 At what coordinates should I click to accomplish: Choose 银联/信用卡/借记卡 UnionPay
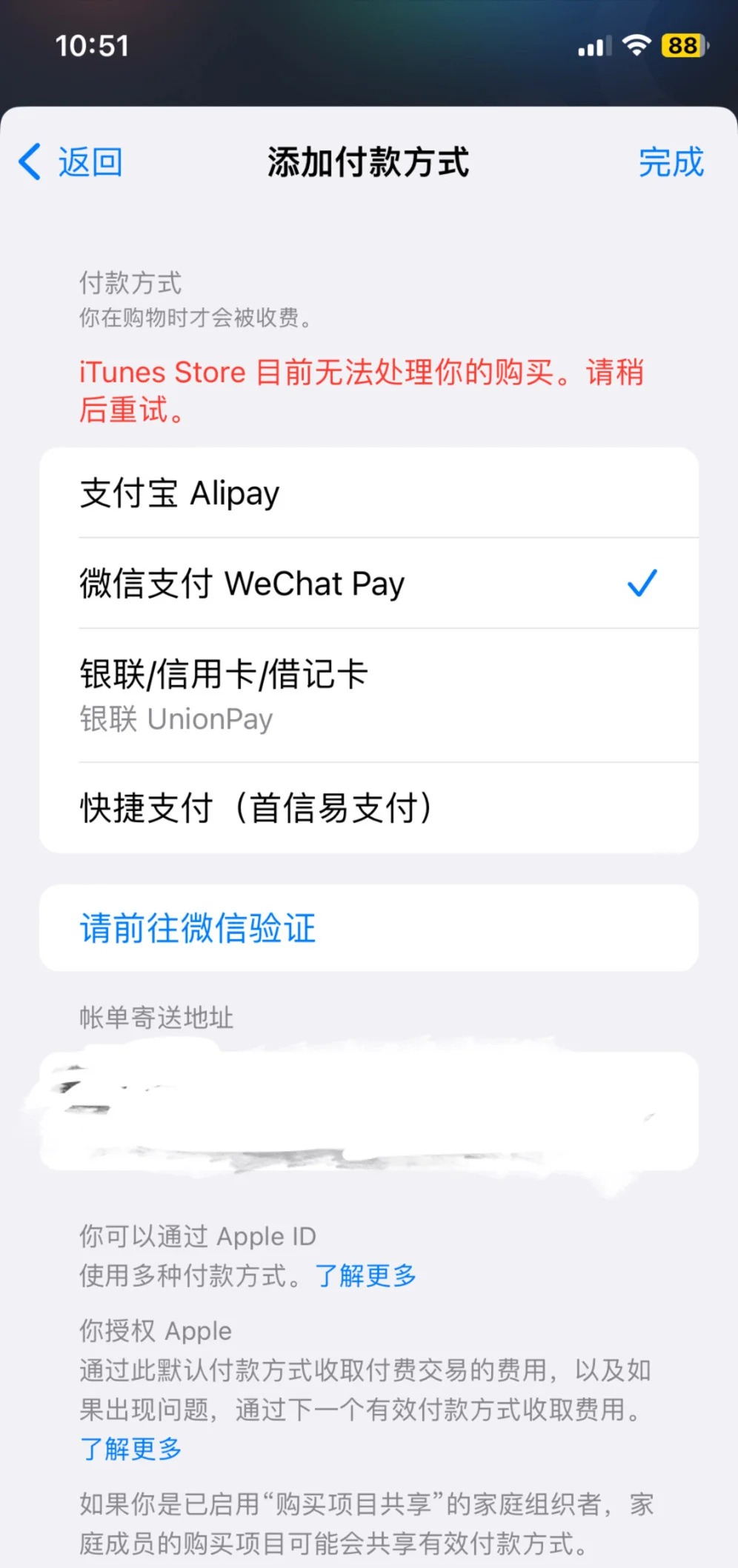368,695
